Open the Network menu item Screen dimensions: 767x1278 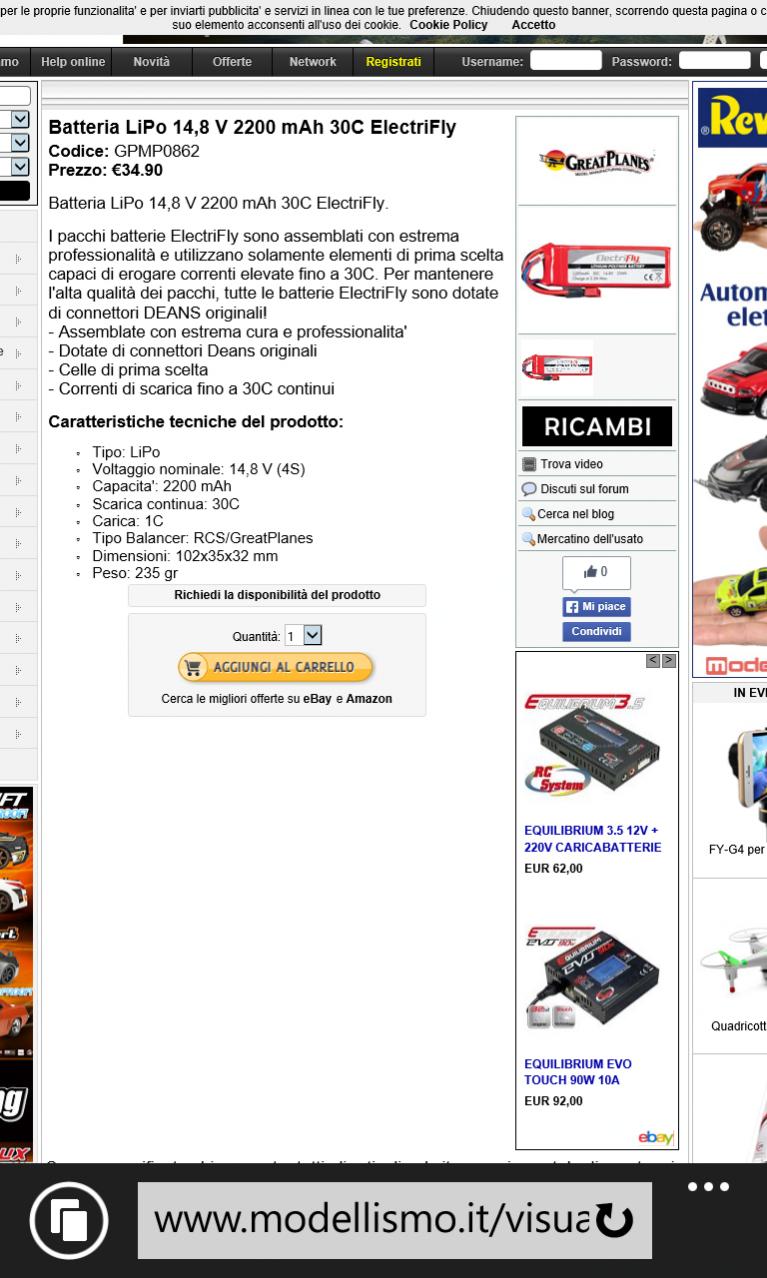pyautogui.click(x=313, y=62)
